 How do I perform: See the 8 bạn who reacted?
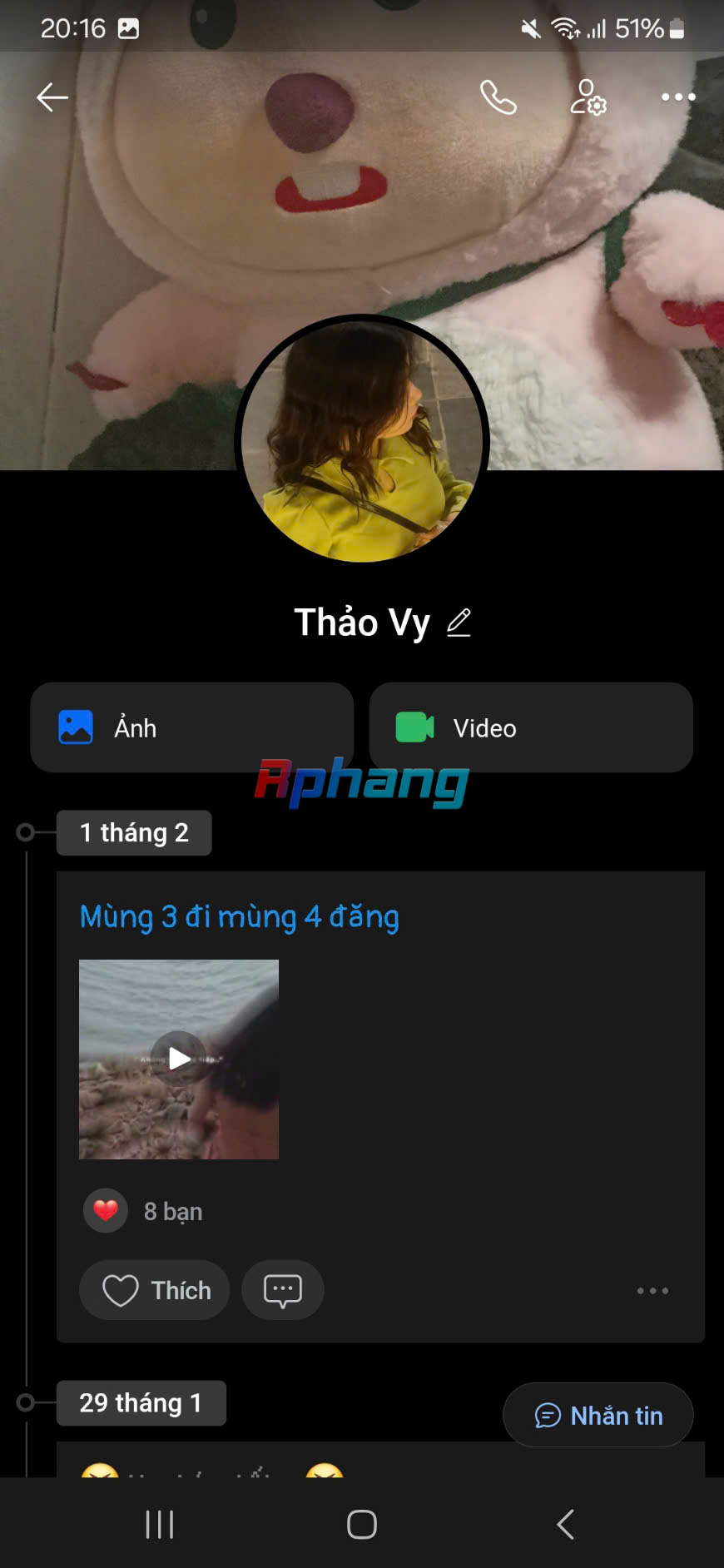pyautogui.click(x=143, y=1211)
